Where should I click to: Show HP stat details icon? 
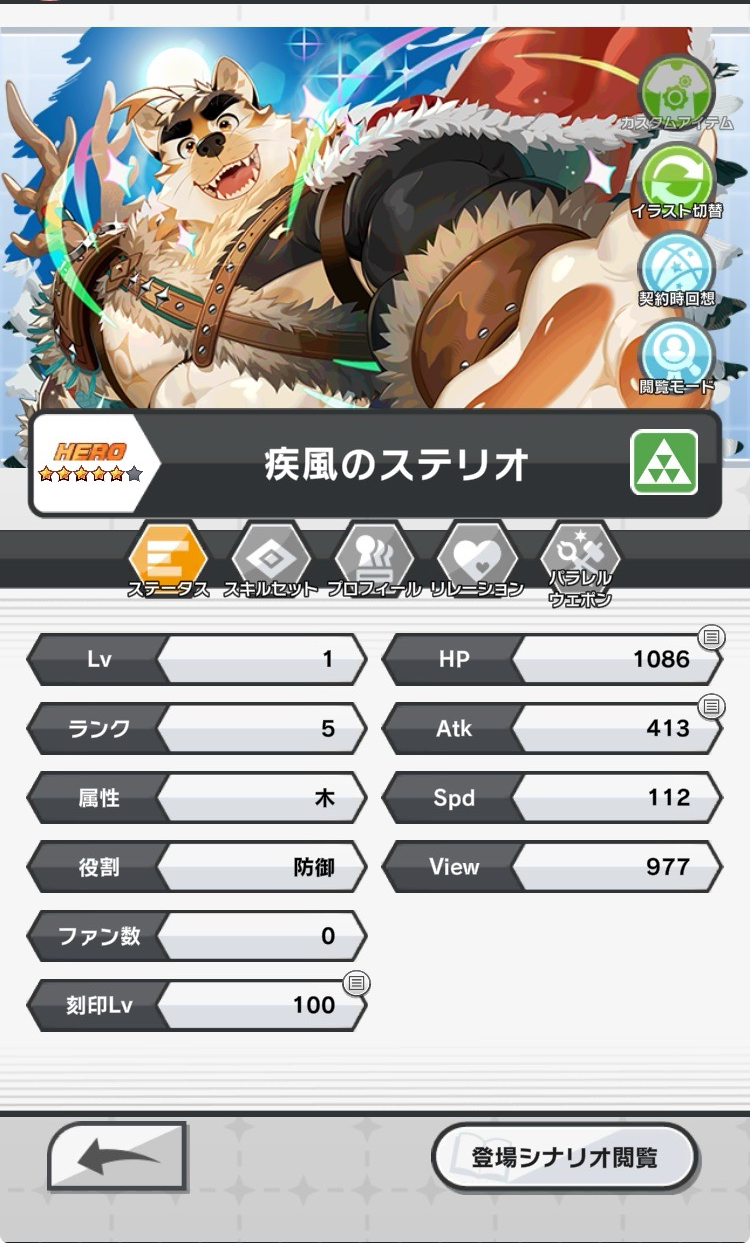712,637
